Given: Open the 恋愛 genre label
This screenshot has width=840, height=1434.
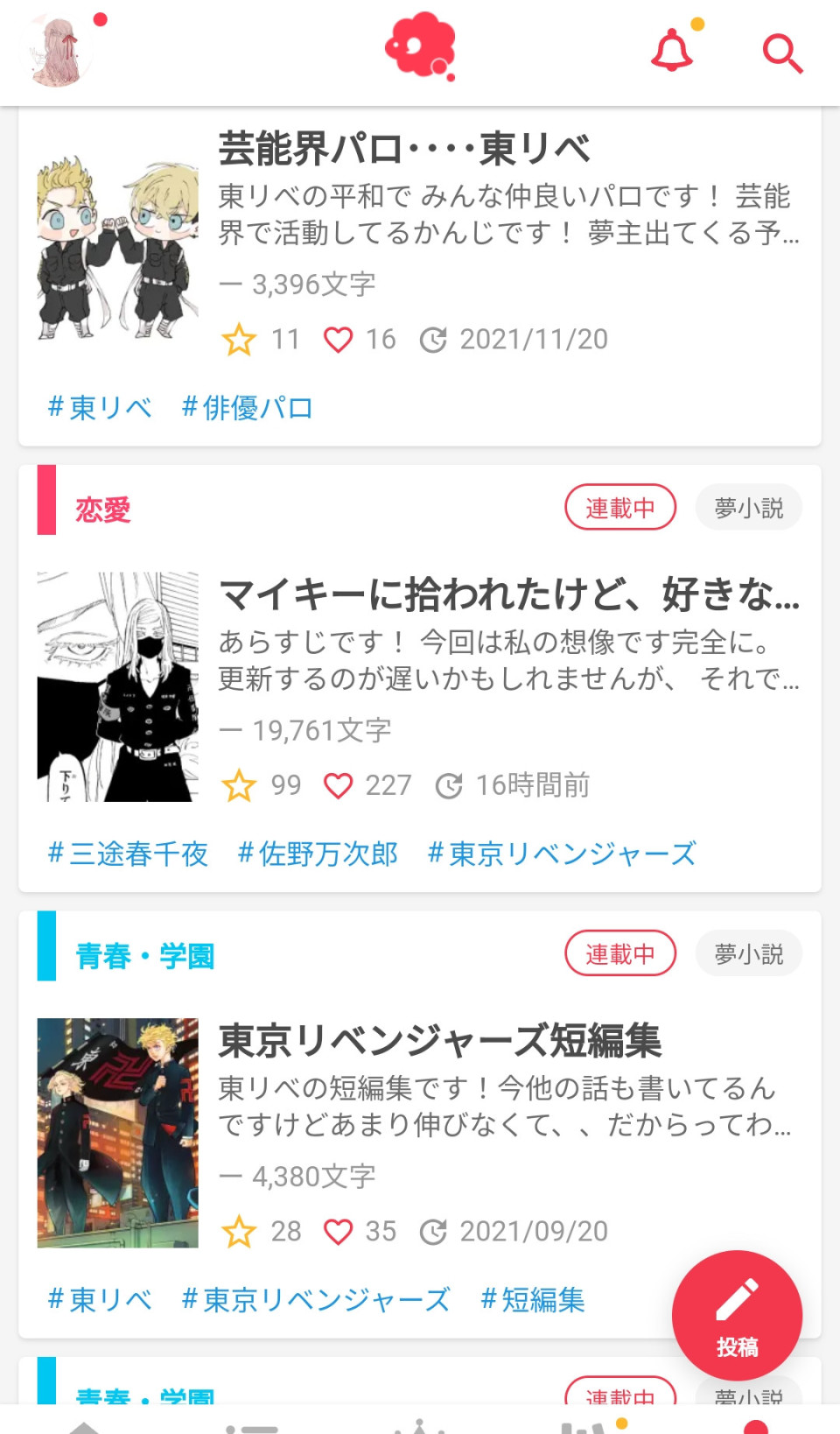Looking at the screenshot, I should coord(103,510).
